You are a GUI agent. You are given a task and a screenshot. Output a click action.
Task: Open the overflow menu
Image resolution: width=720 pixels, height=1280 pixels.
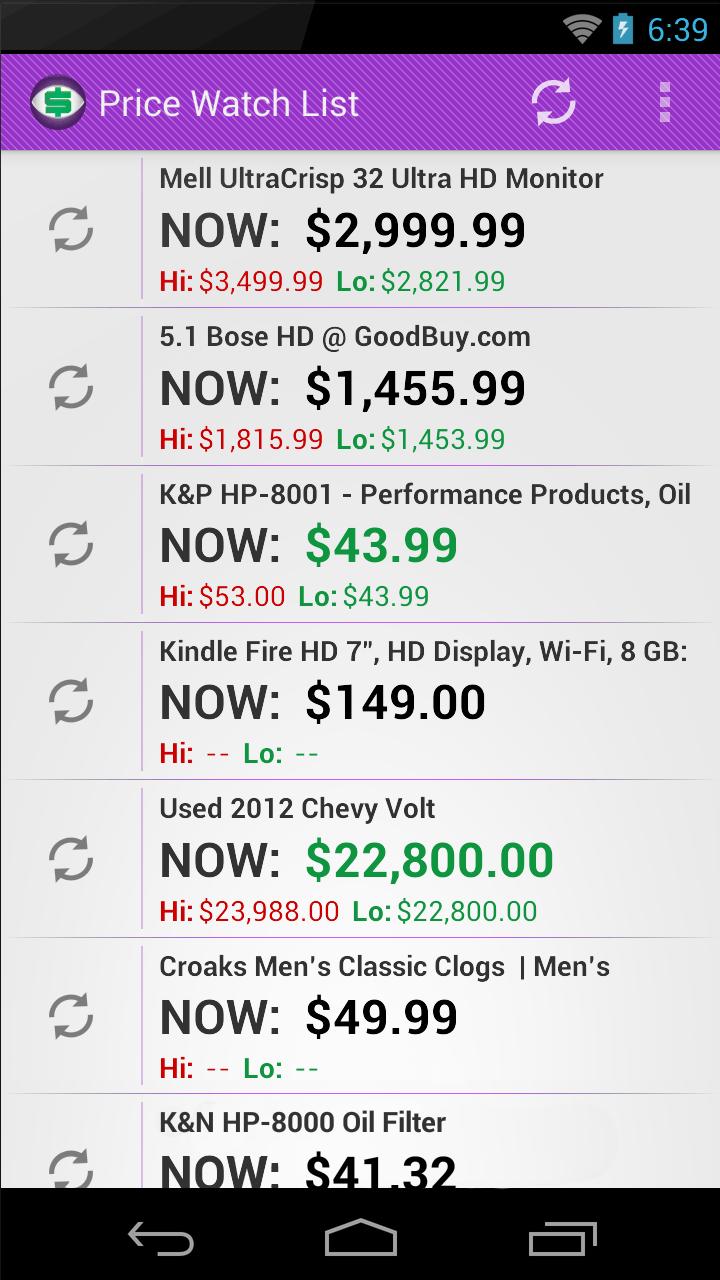coord(664,103)
